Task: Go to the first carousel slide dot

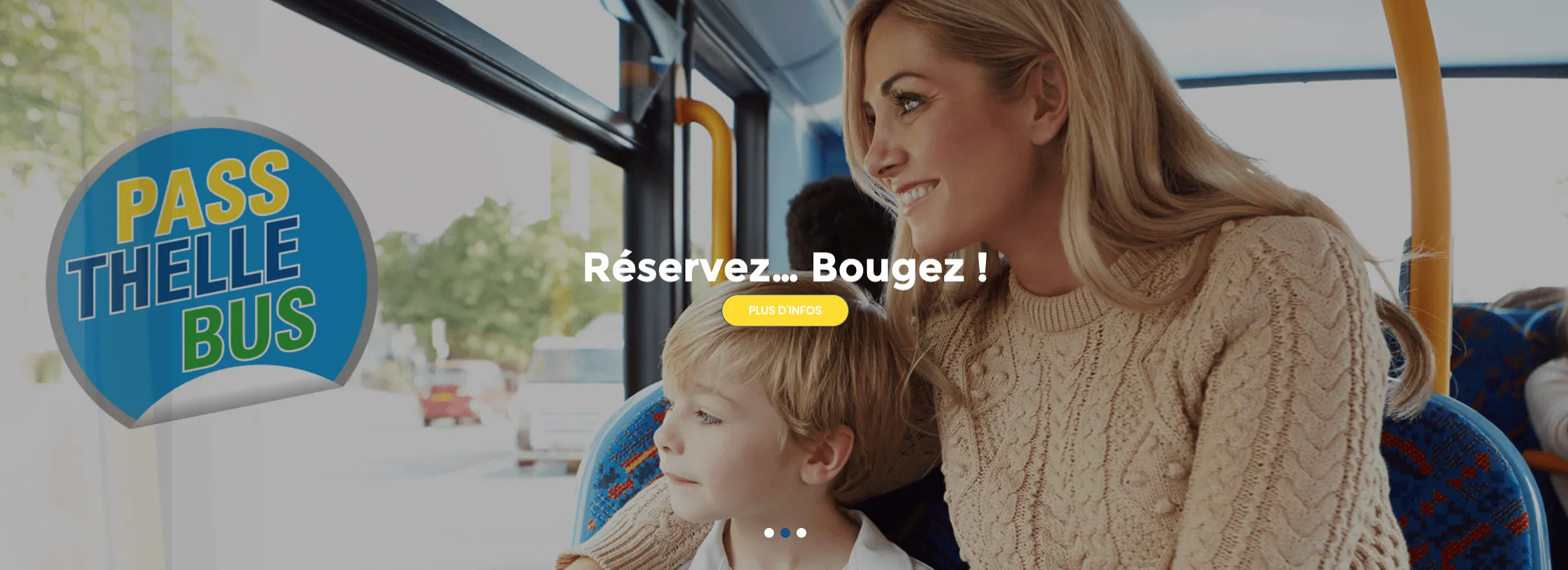Action: tap(769, 533)
